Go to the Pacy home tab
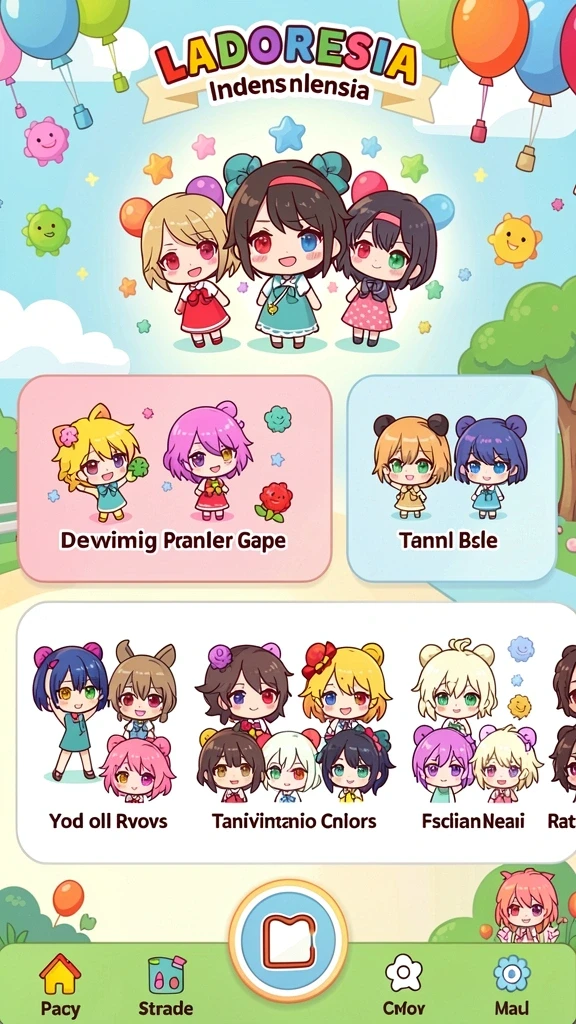 pos(60,985)
